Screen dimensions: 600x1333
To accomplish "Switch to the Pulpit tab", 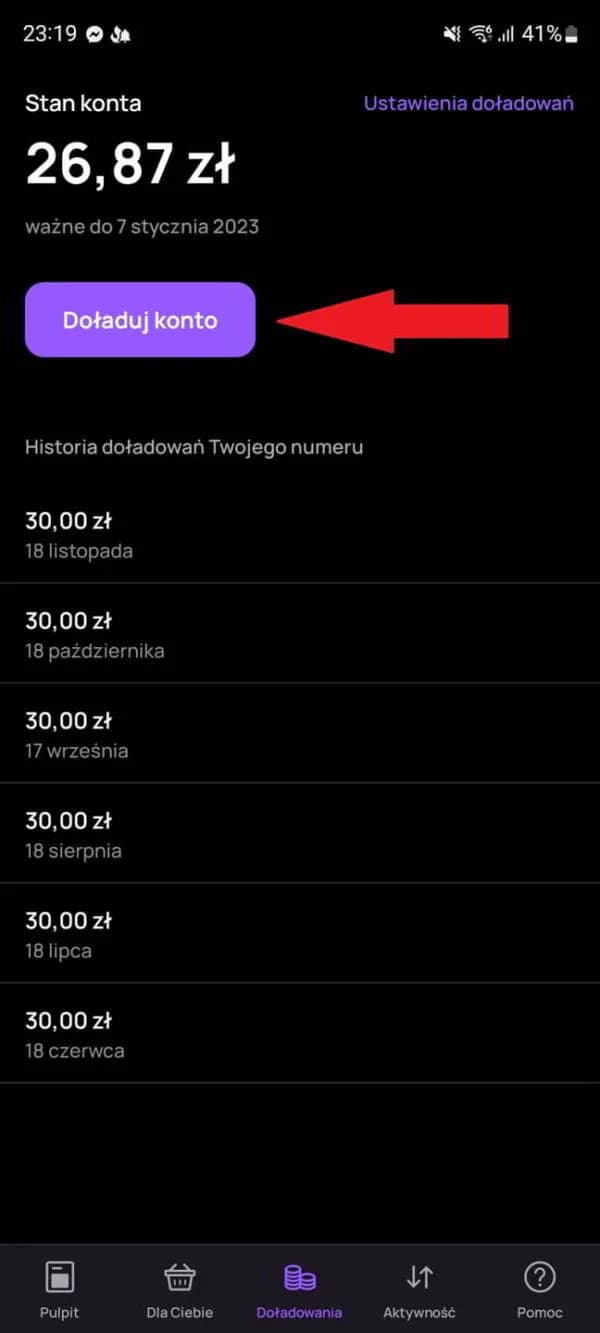I will [x=60, y=1289].
